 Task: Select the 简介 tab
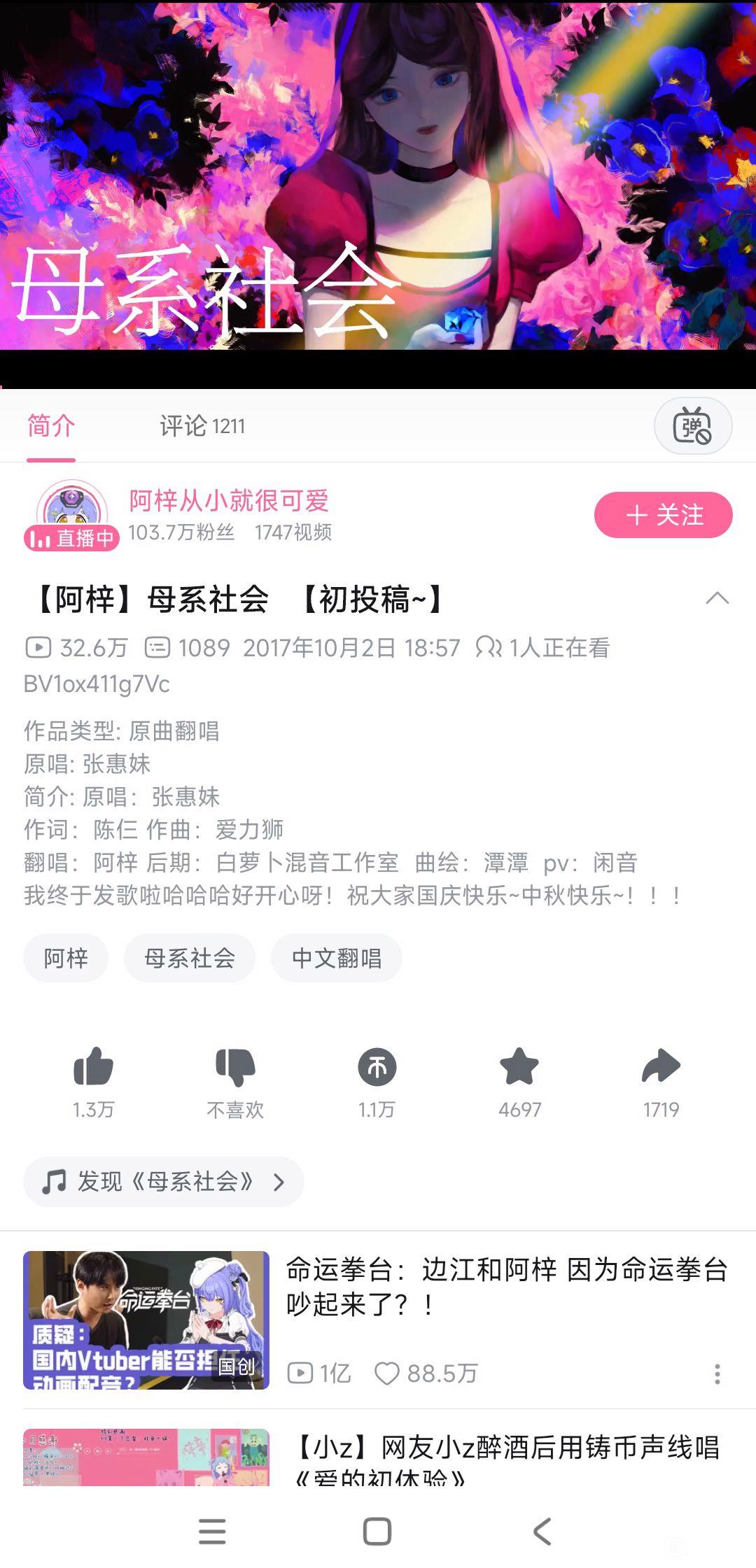pyautogui.click(x=51, y=426)
